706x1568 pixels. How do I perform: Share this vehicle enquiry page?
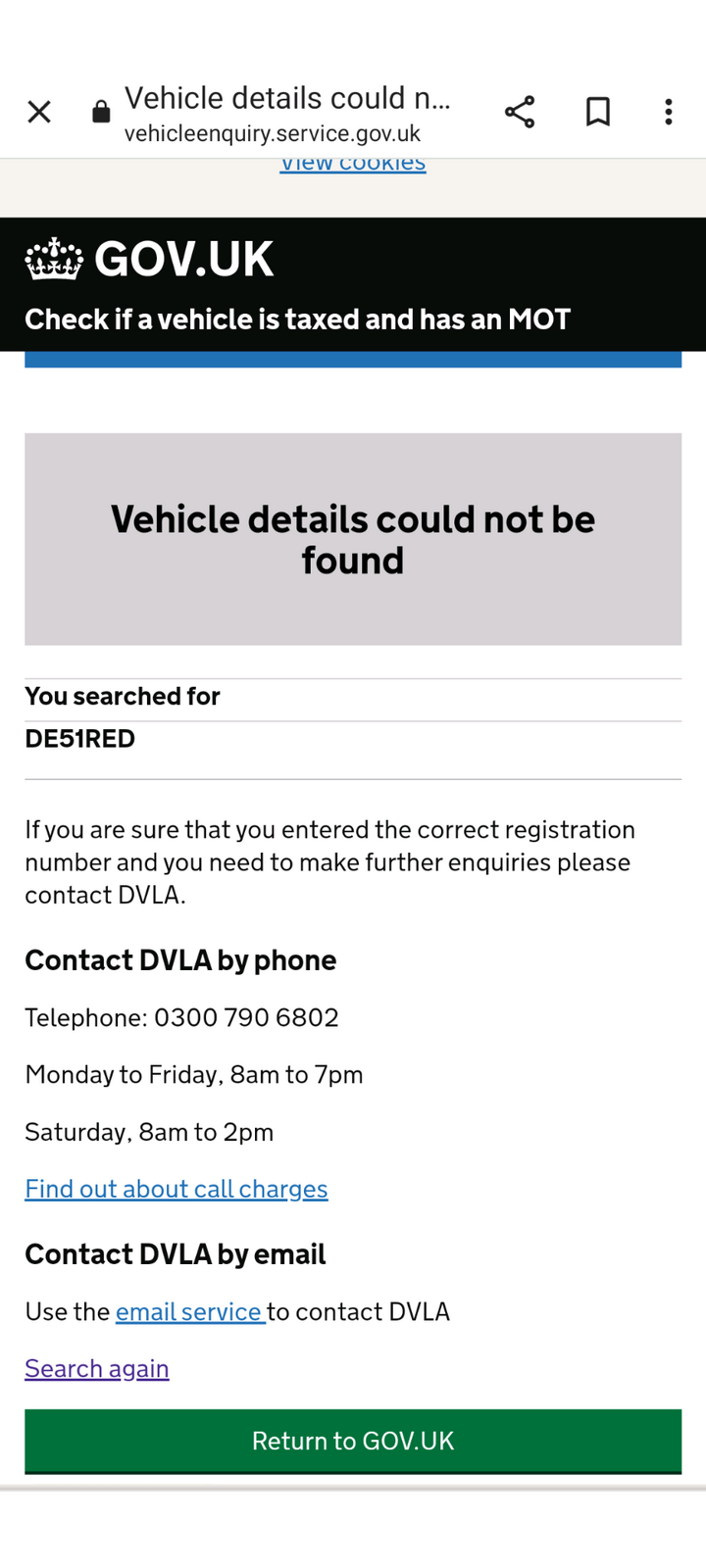pos(520,113)
